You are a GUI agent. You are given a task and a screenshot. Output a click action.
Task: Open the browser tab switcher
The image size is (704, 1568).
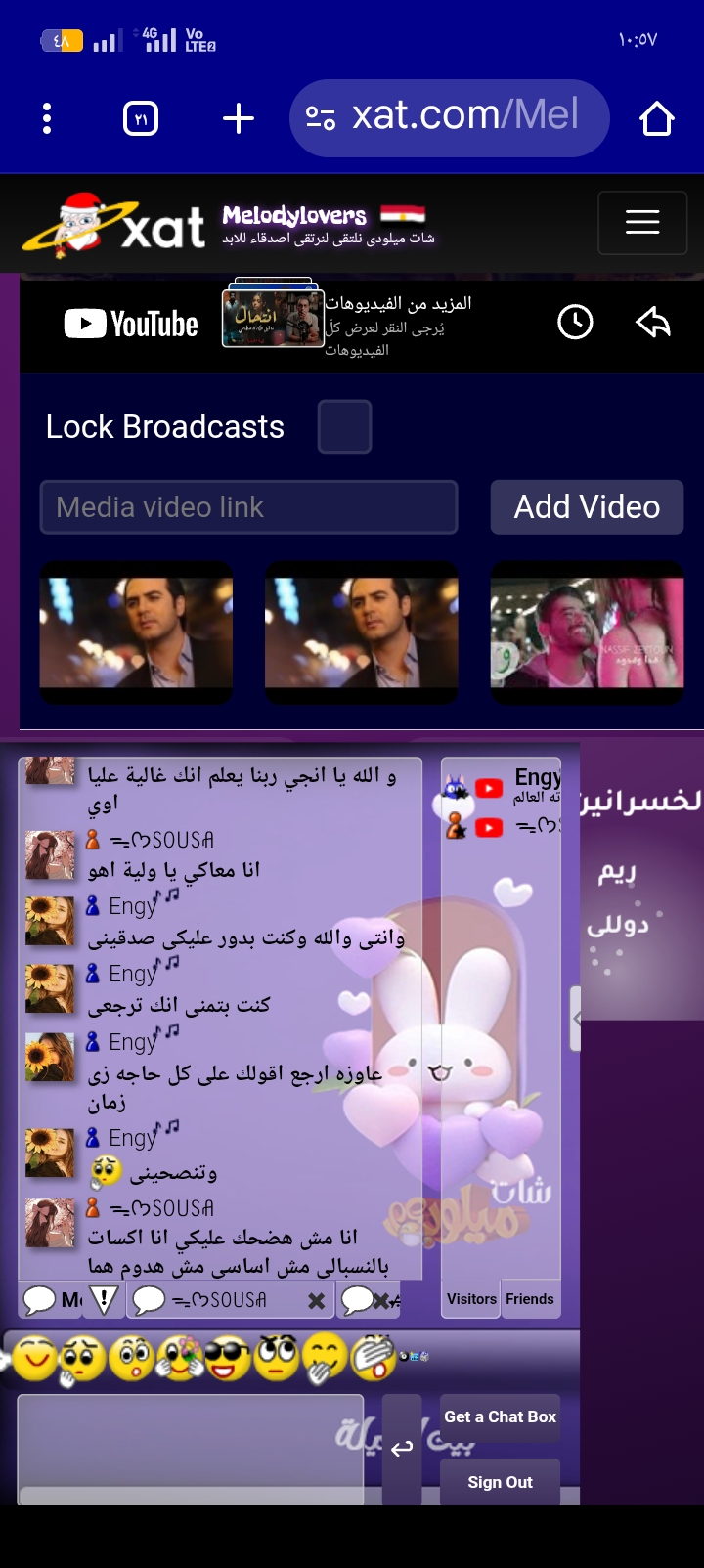point(141,119)
